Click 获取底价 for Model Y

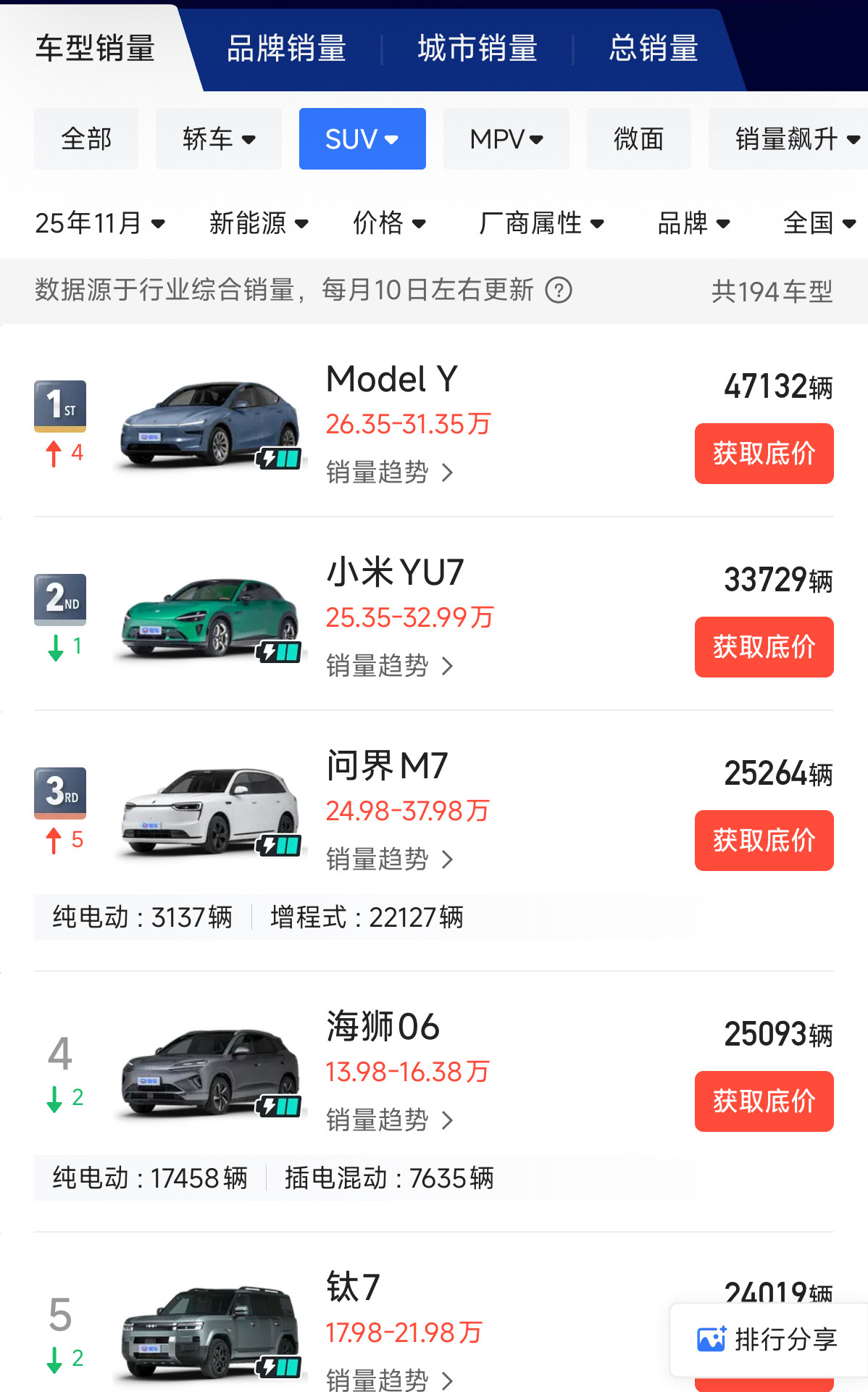click(x=764, y=454)
